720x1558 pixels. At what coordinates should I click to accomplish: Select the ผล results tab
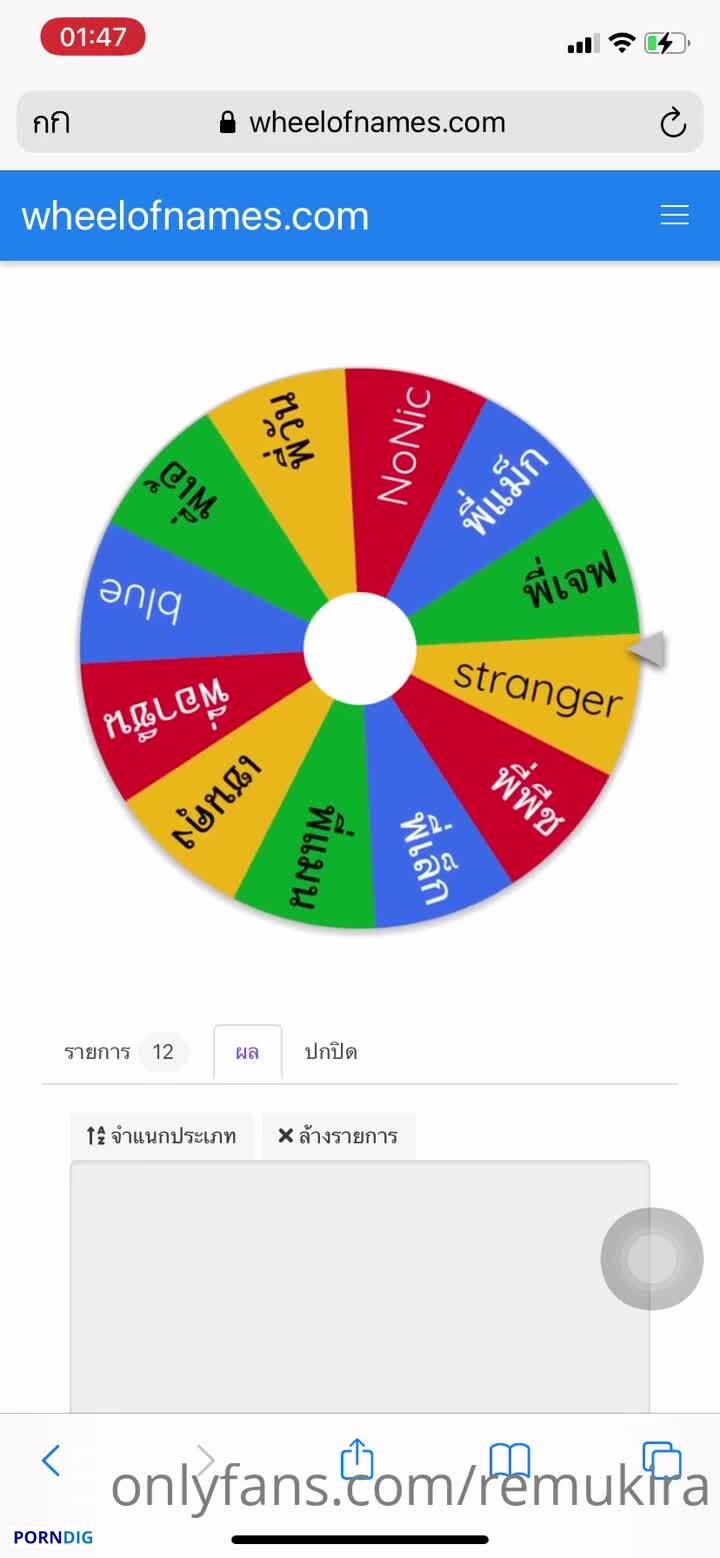point(247,1052)
